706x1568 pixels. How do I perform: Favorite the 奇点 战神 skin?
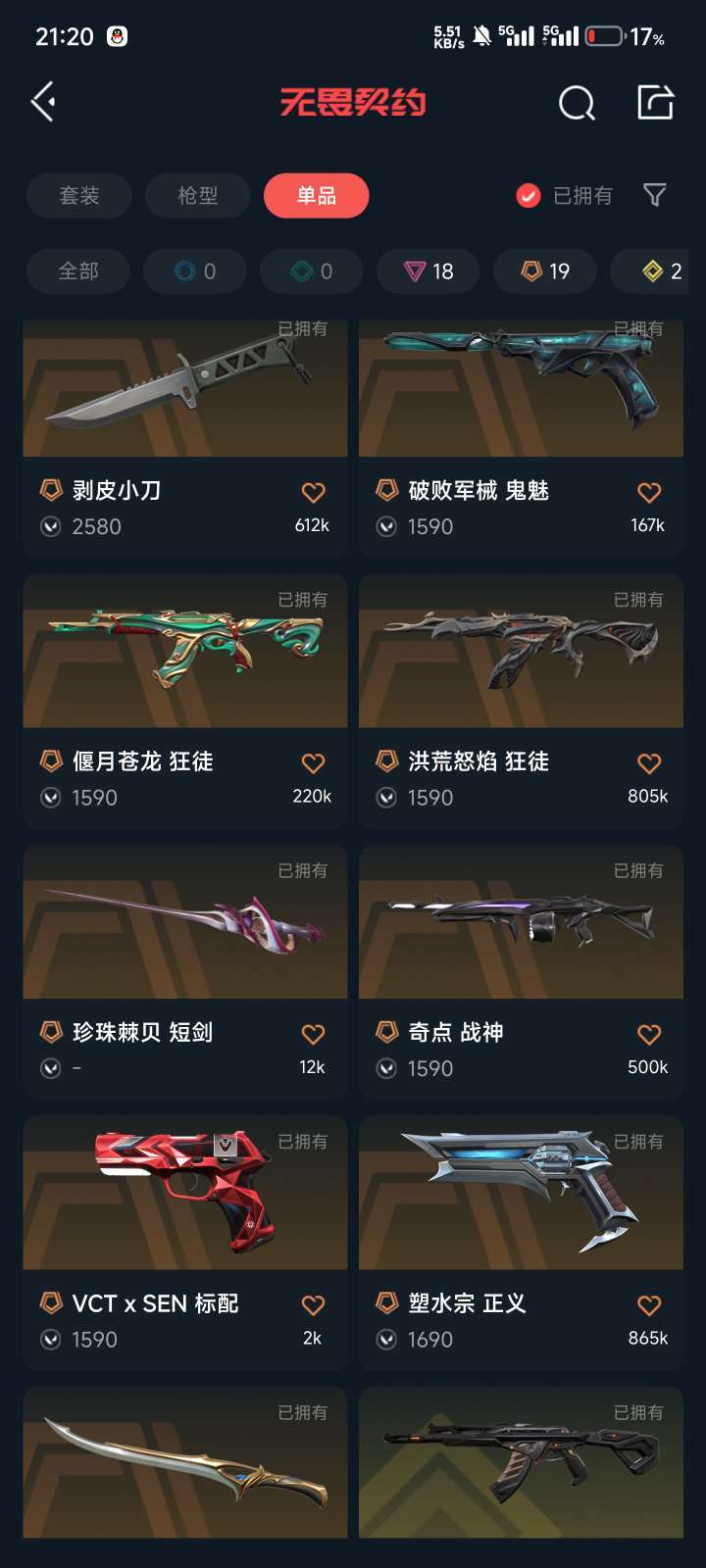tap(649, 1034)
